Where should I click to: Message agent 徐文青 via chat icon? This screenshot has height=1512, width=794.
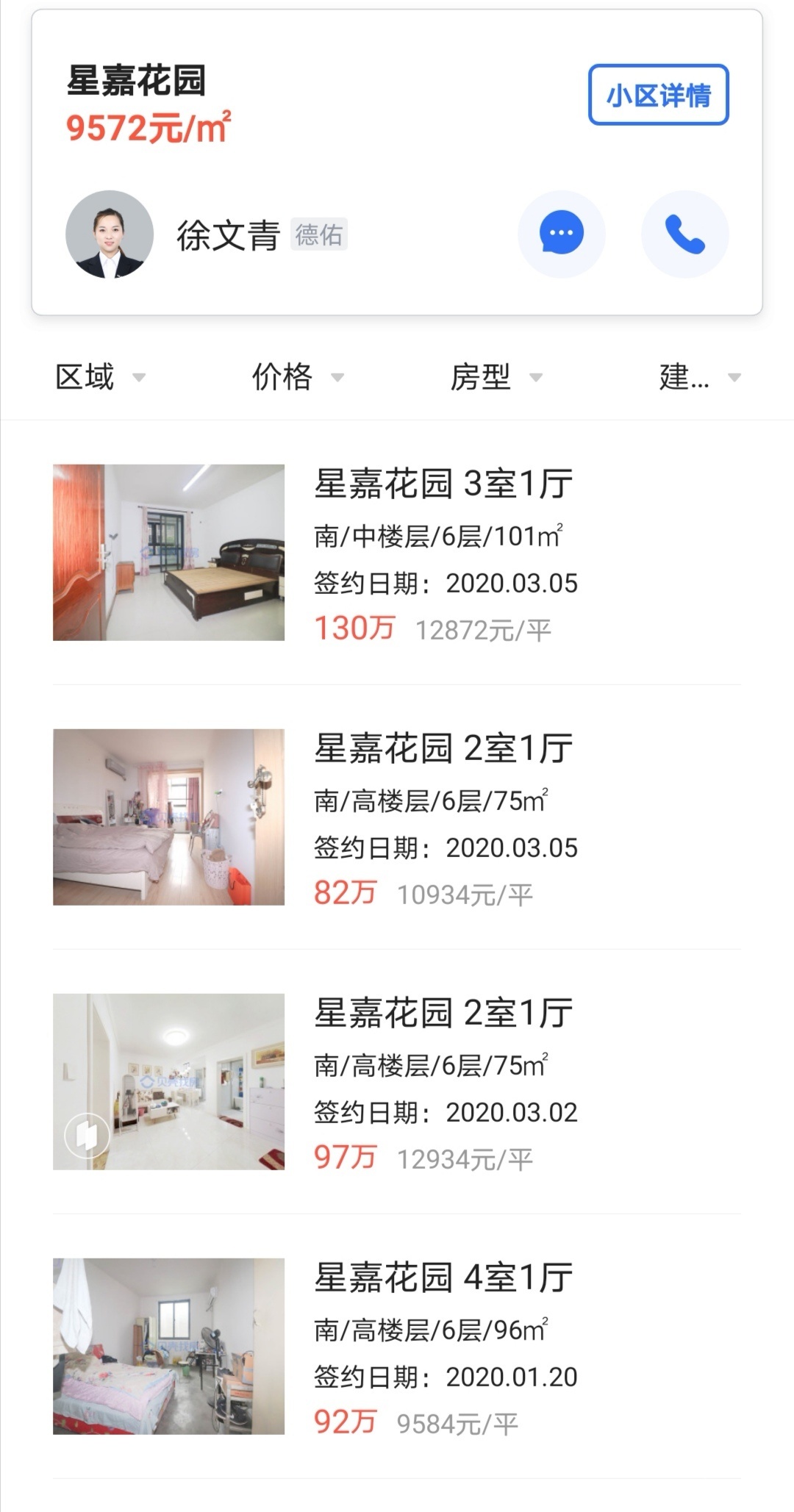tap(562, 234)
